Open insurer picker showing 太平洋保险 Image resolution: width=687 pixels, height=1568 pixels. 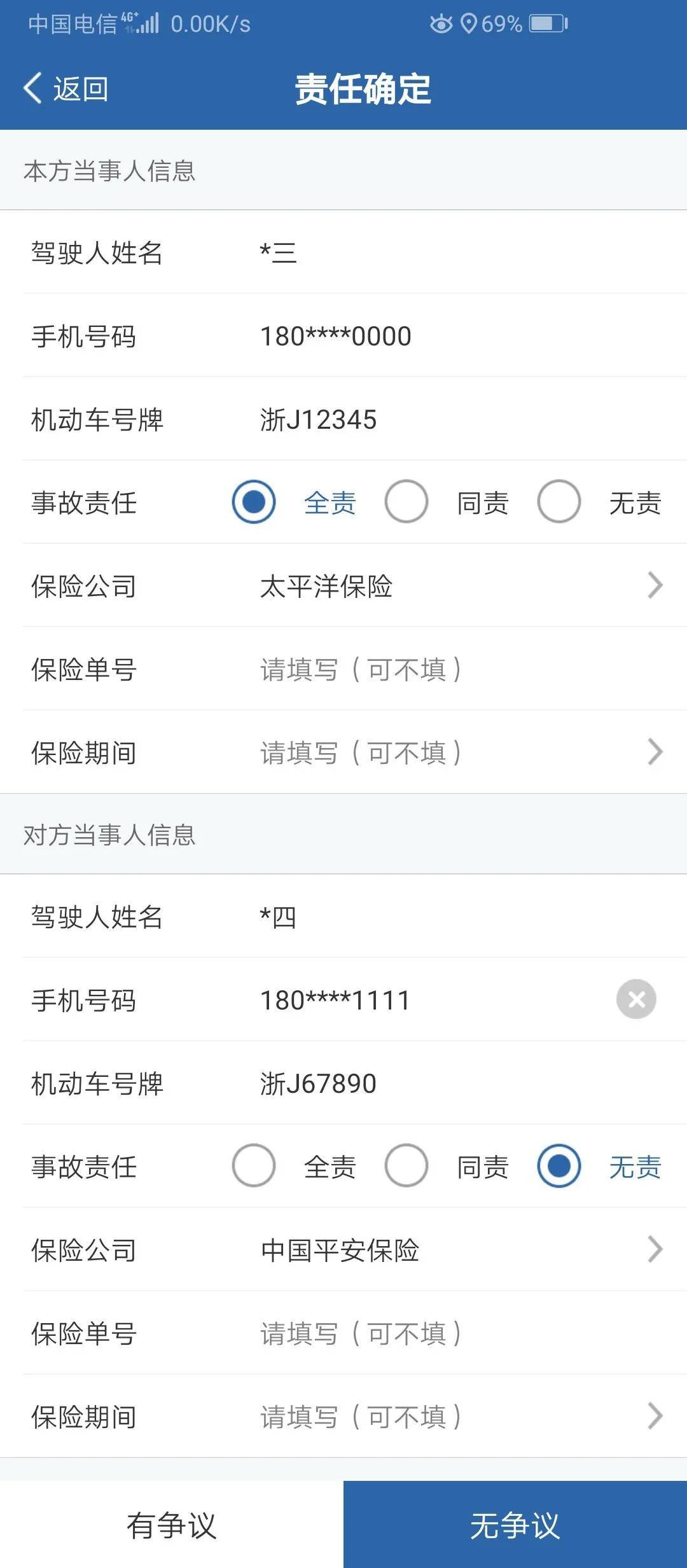pyautogui.click(x=458, y=586)
